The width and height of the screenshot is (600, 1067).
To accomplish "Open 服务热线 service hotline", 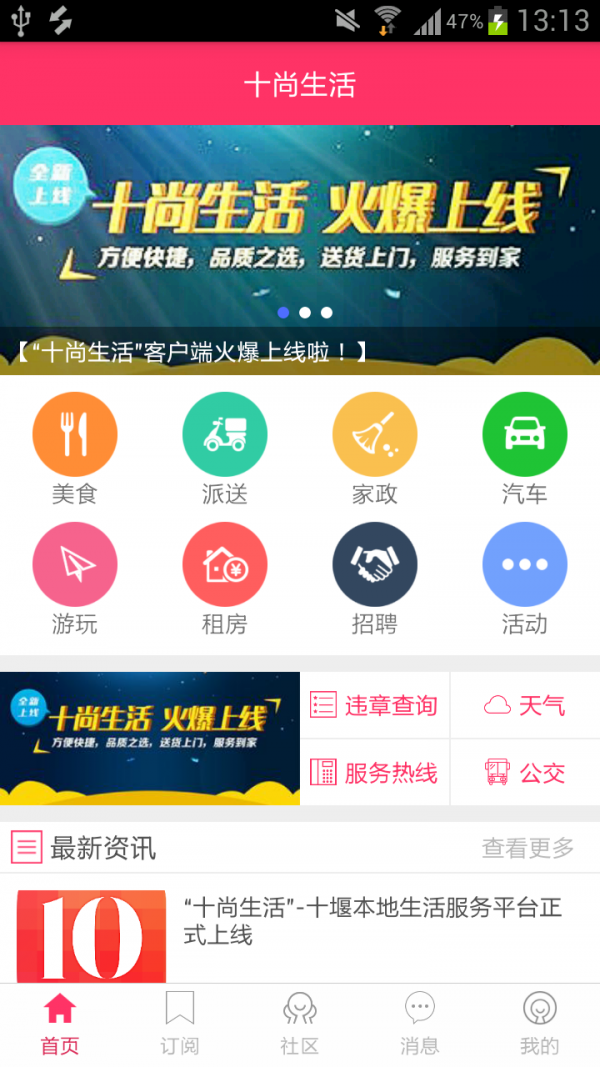I will pos(375,772).
